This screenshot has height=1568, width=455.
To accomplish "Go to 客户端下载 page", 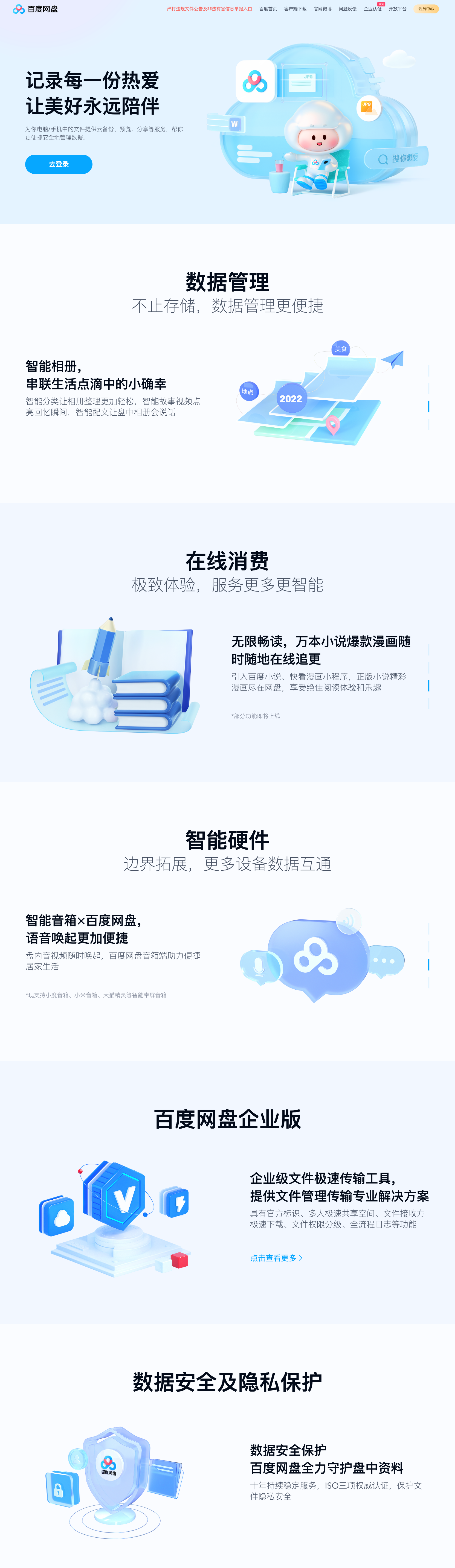I will [x=295, y=9].
